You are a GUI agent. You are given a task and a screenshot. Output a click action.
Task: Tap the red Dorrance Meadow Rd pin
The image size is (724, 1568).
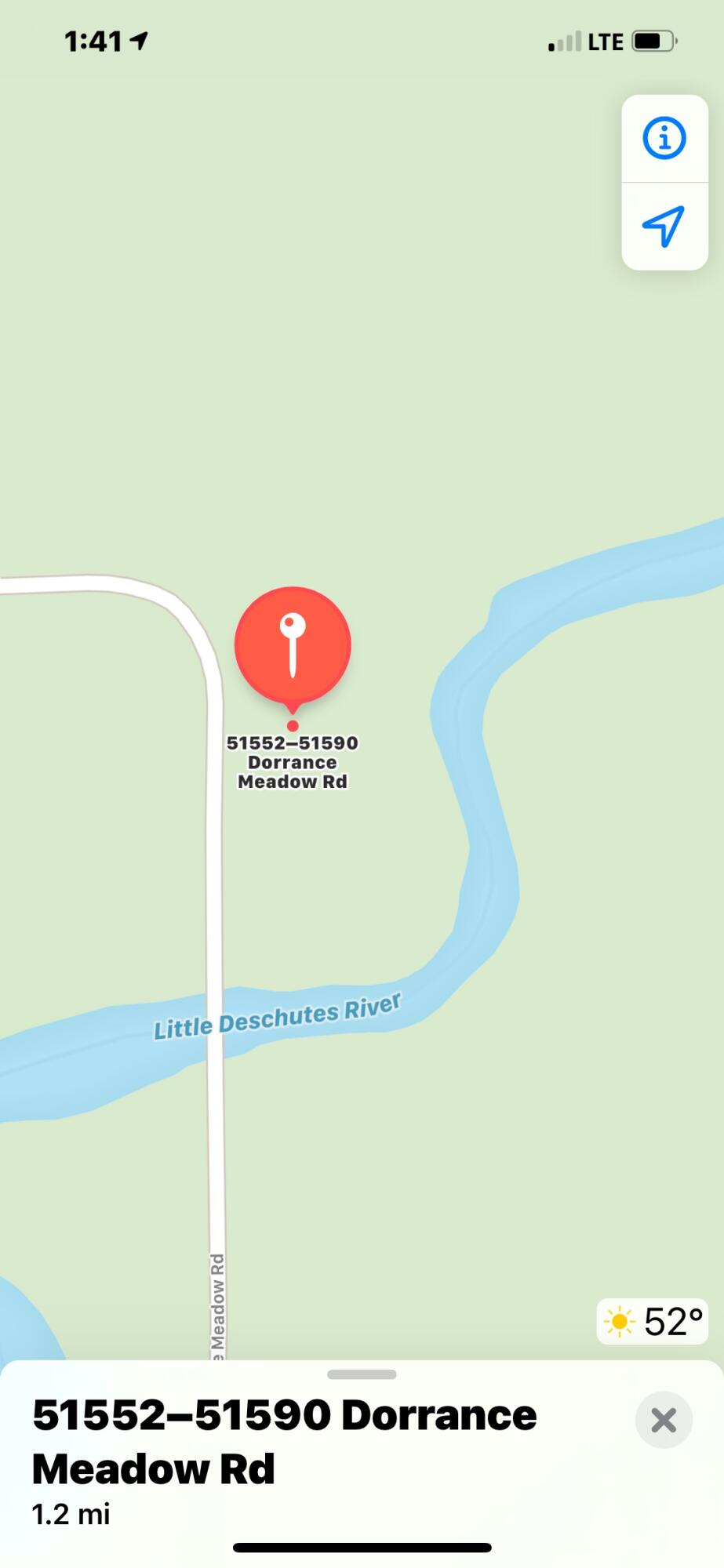tap(293, 644)
